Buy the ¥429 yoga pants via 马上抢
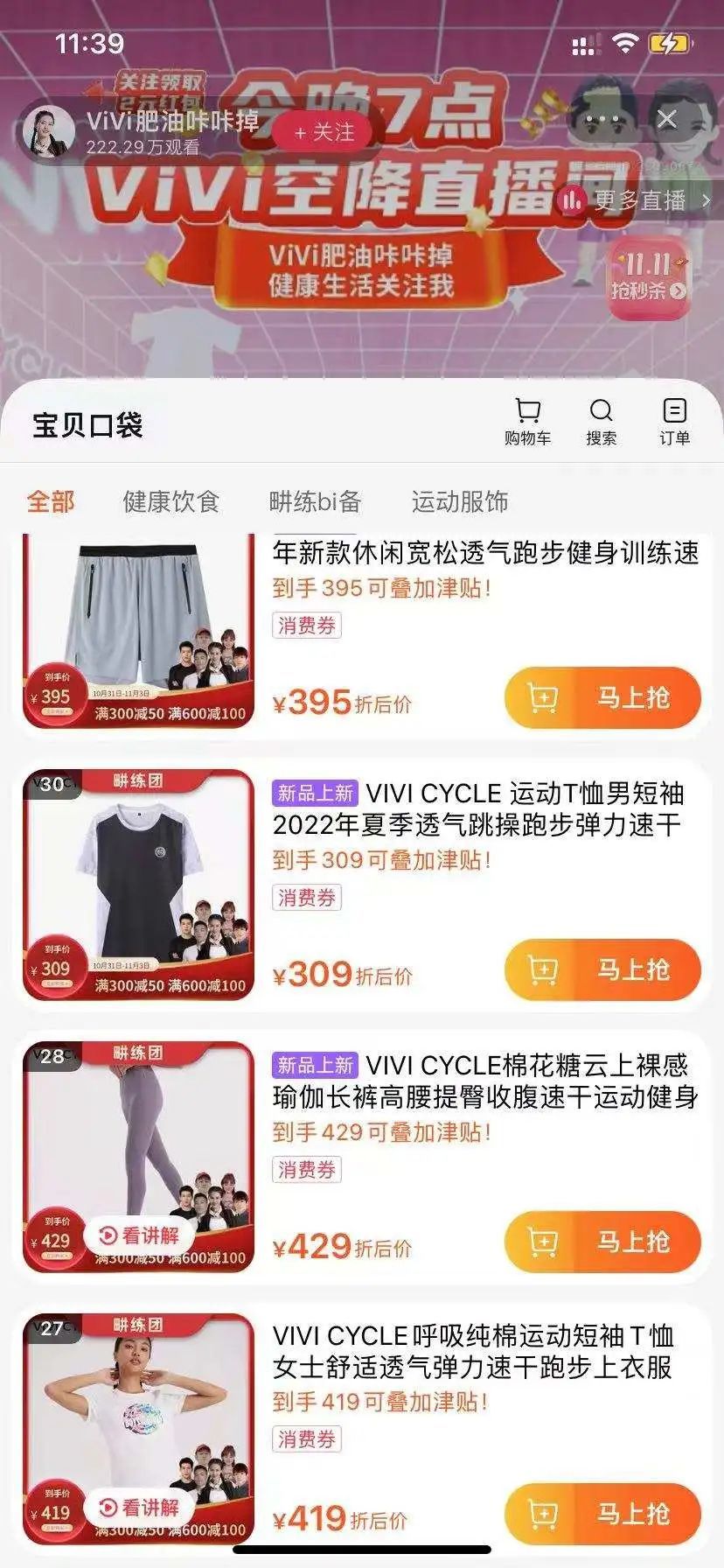Viewport: 724px width, 1568px height. point(602,1242)
